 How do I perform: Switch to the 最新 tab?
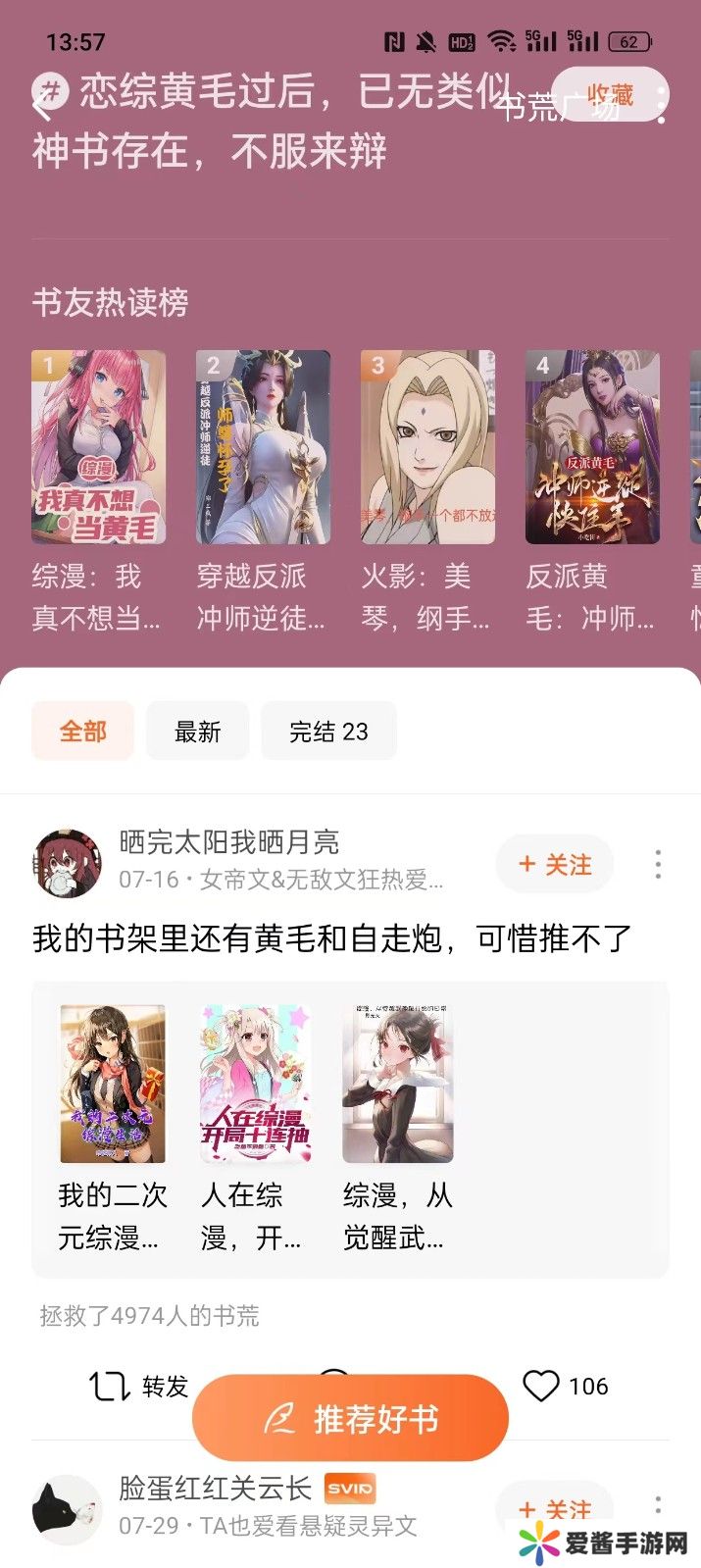pyautogui.click(x=197, y=731)
